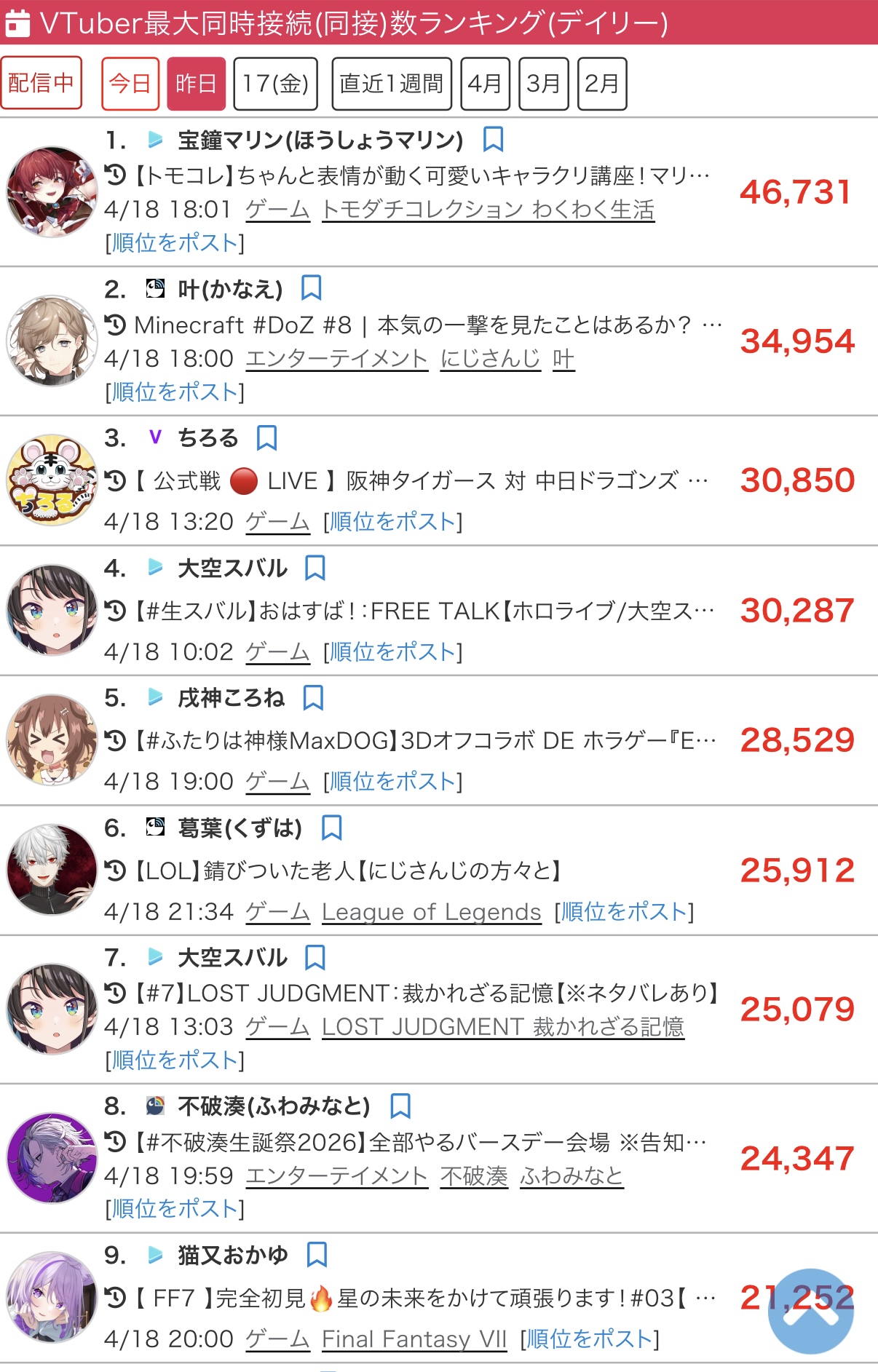Show the 直近1週間 ranking
Screen dimensions: 878x1372
pos(391,84)
